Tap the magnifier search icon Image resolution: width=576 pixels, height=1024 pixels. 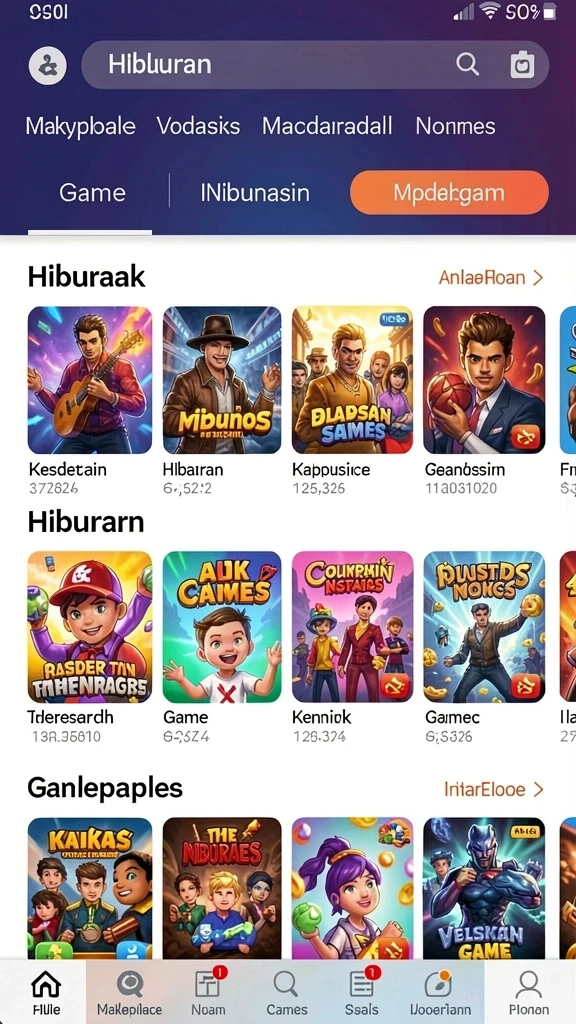pyautogui.click(x=468, y=65)
